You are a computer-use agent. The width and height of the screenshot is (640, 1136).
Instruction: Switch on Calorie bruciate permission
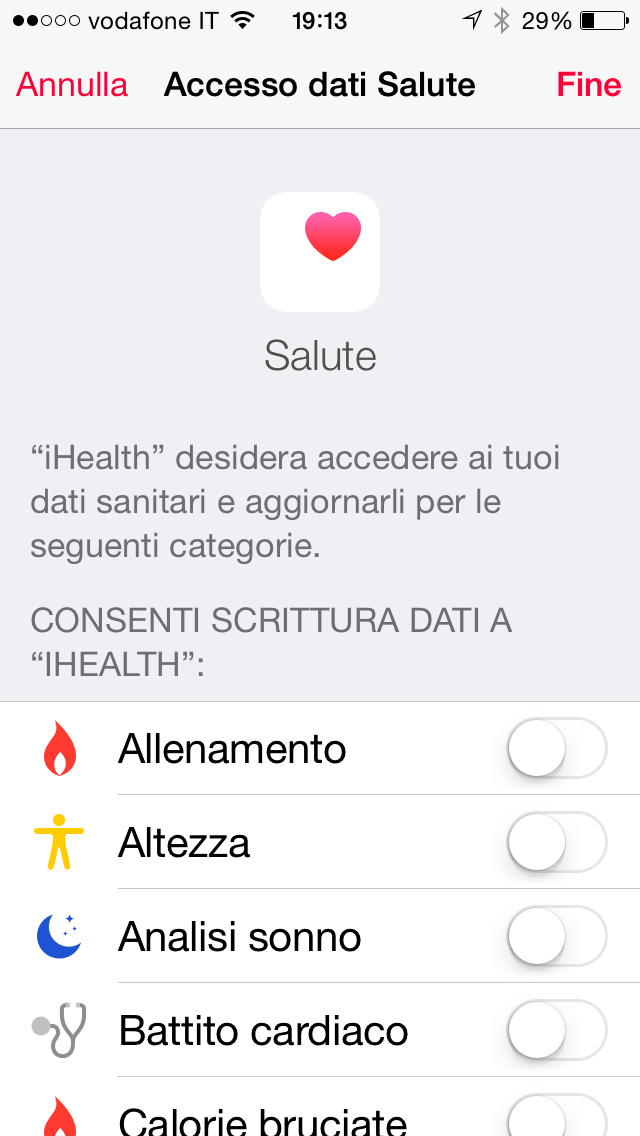point(557,1118)
